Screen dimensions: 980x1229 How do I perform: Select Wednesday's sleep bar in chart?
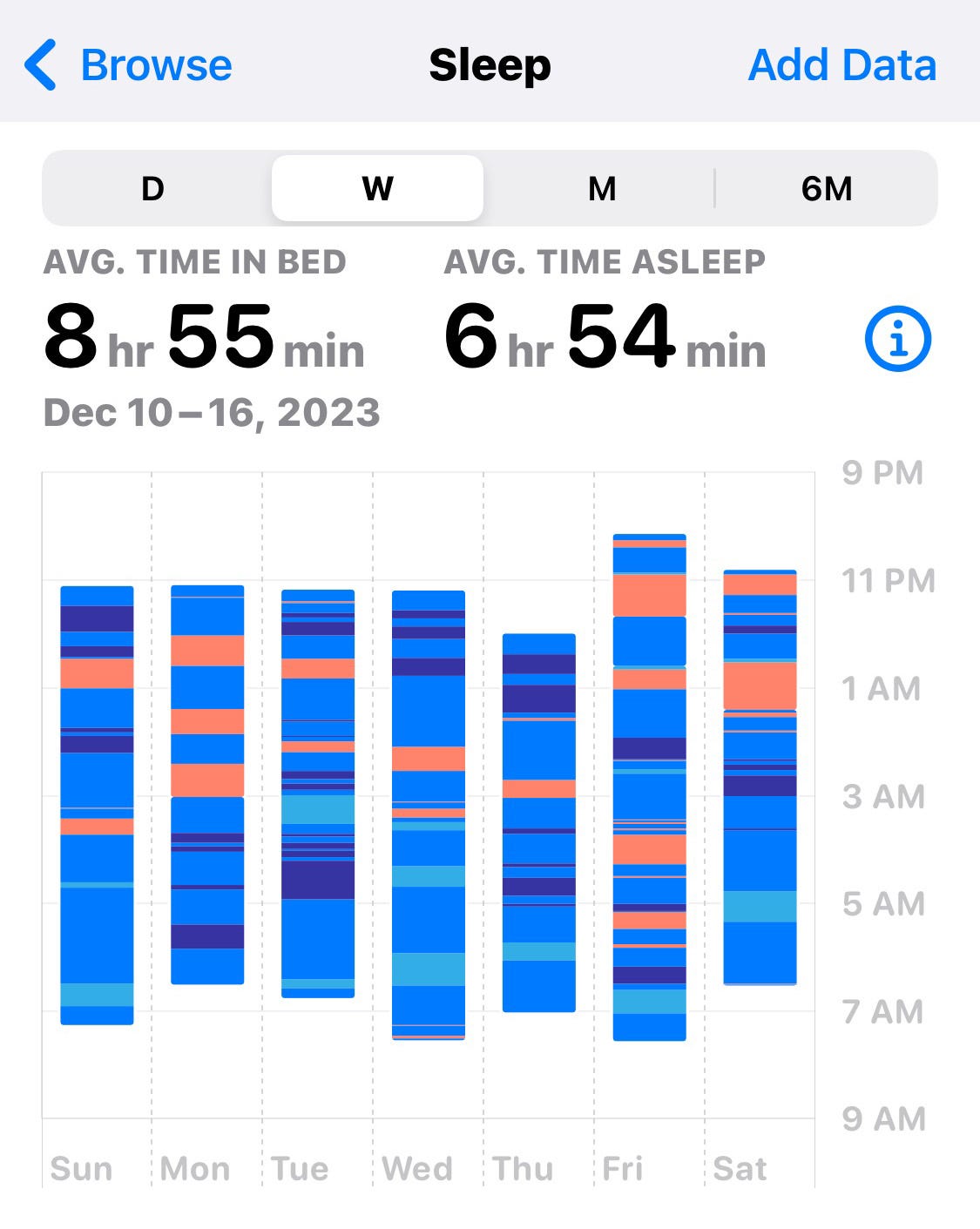[x=429, y=815]
